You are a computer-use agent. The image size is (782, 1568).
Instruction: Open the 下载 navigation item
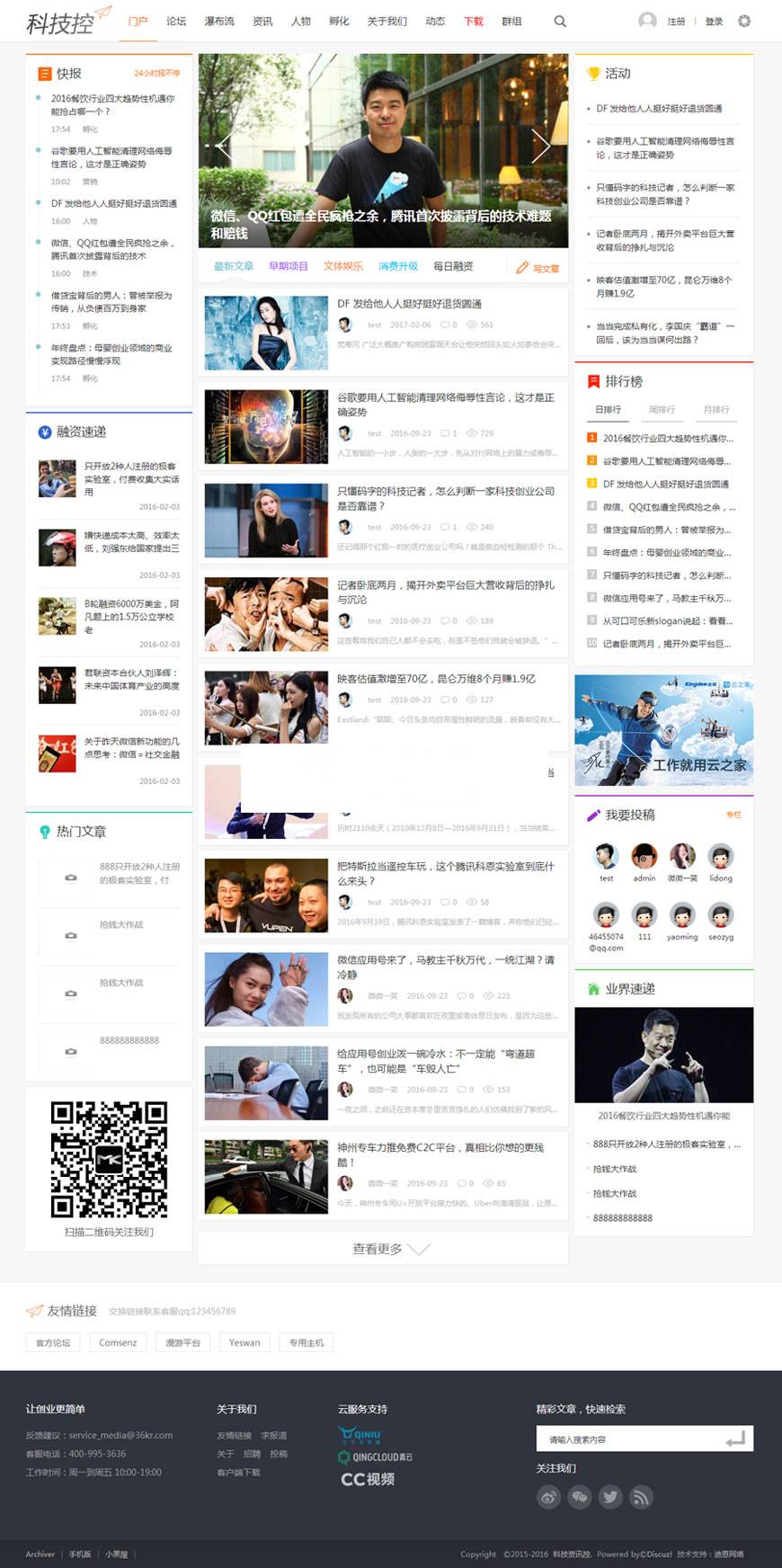click(x=474, y=22)
